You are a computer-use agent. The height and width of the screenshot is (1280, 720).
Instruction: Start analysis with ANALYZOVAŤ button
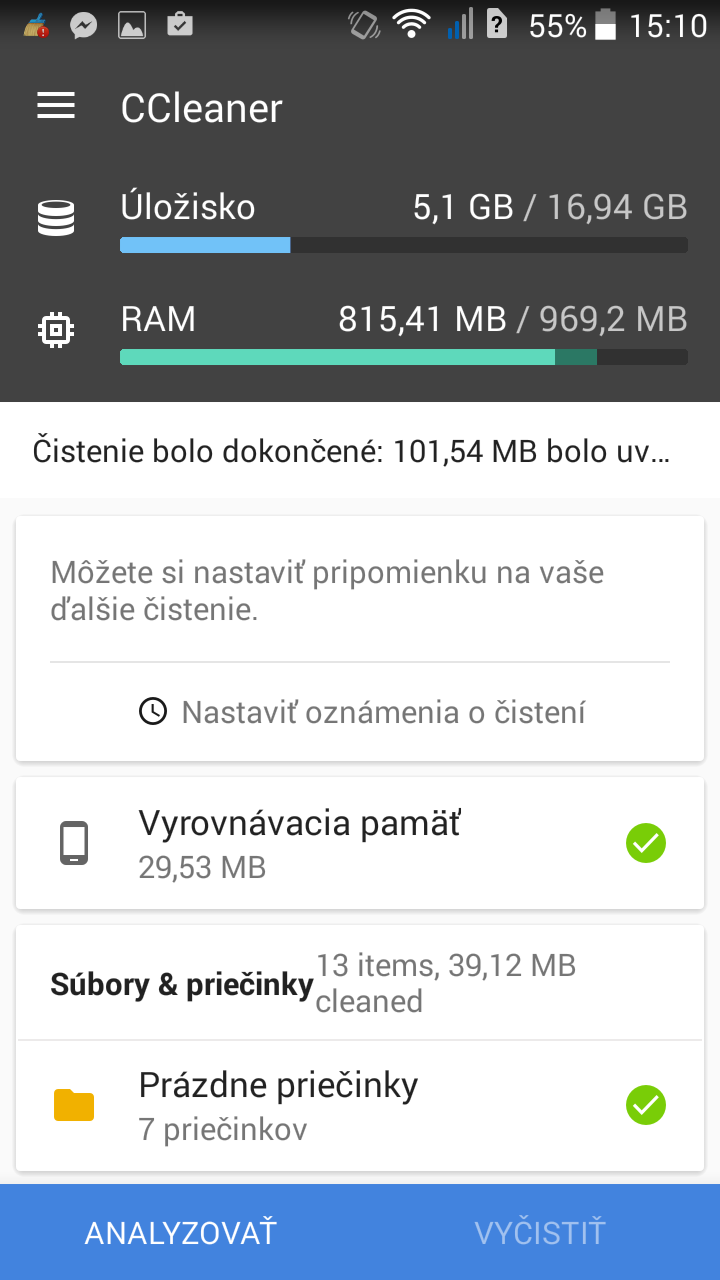[x=180, y=1232]
